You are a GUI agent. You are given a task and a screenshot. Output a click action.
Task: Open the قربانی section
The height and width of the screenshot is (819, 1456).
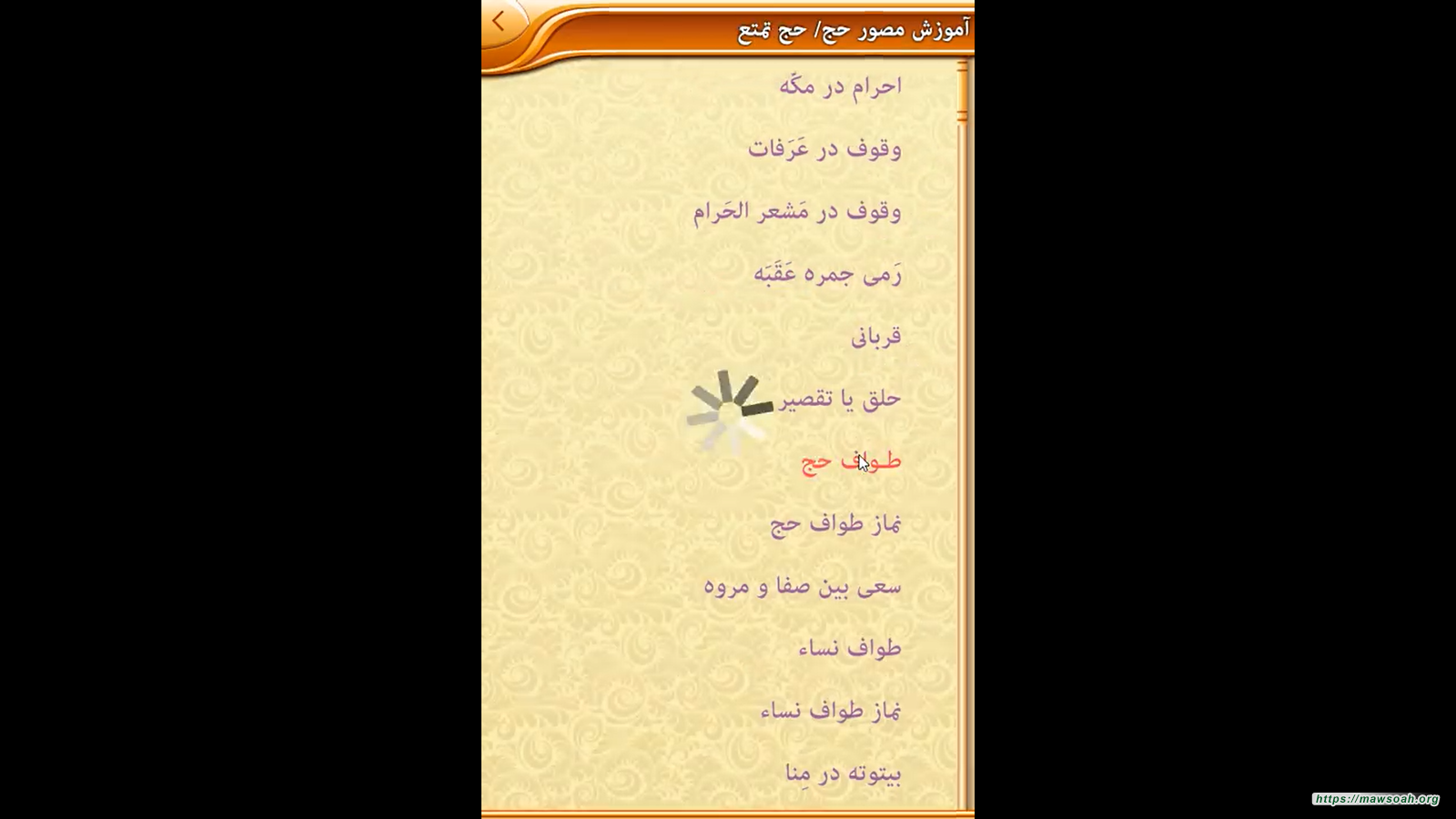point(875,337)
